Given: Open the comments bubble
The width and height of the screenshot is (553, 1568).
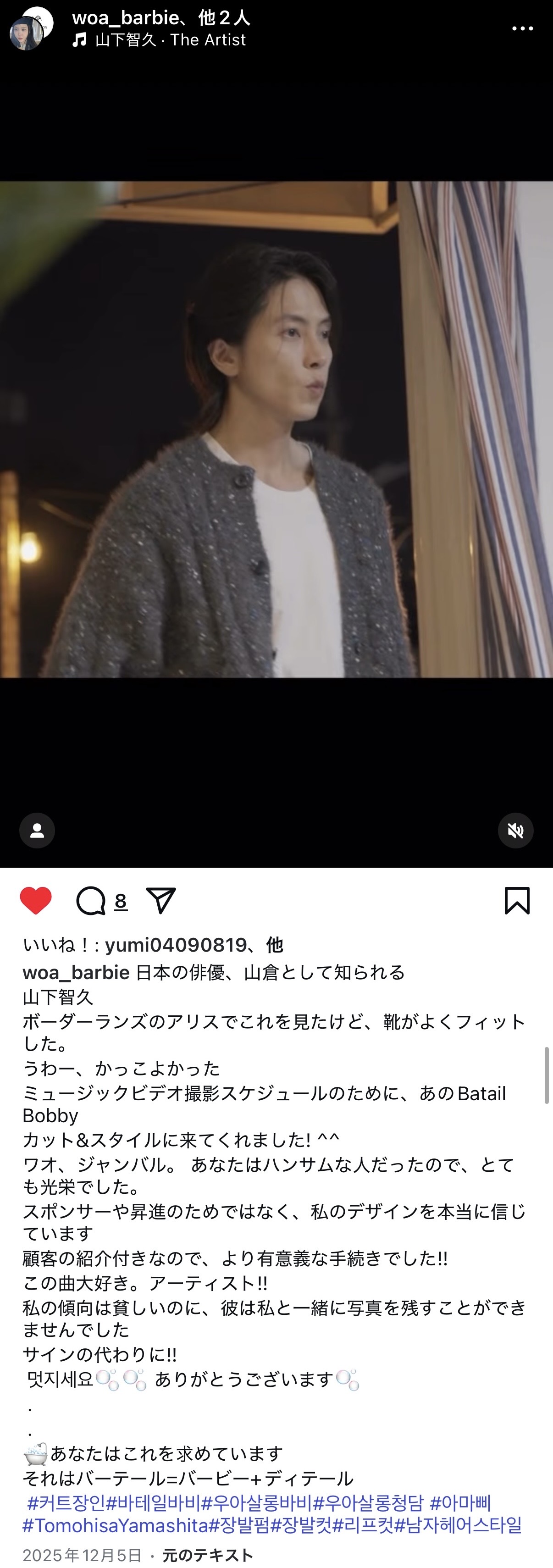Looking at the screenshot, I should point(91,901).
